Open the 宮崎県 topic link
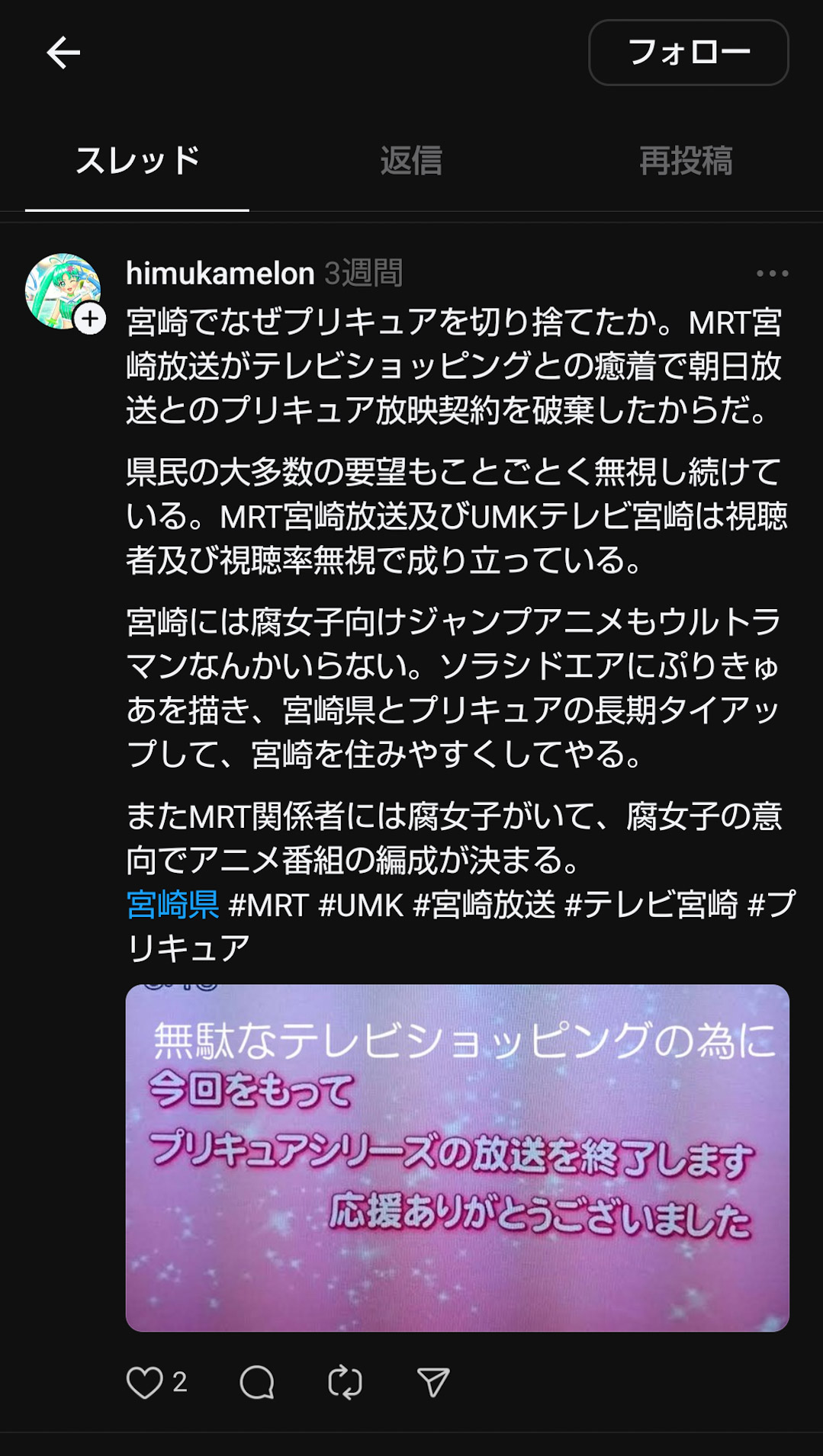The width and height of the screenshot is (823, 1456). 172,905
